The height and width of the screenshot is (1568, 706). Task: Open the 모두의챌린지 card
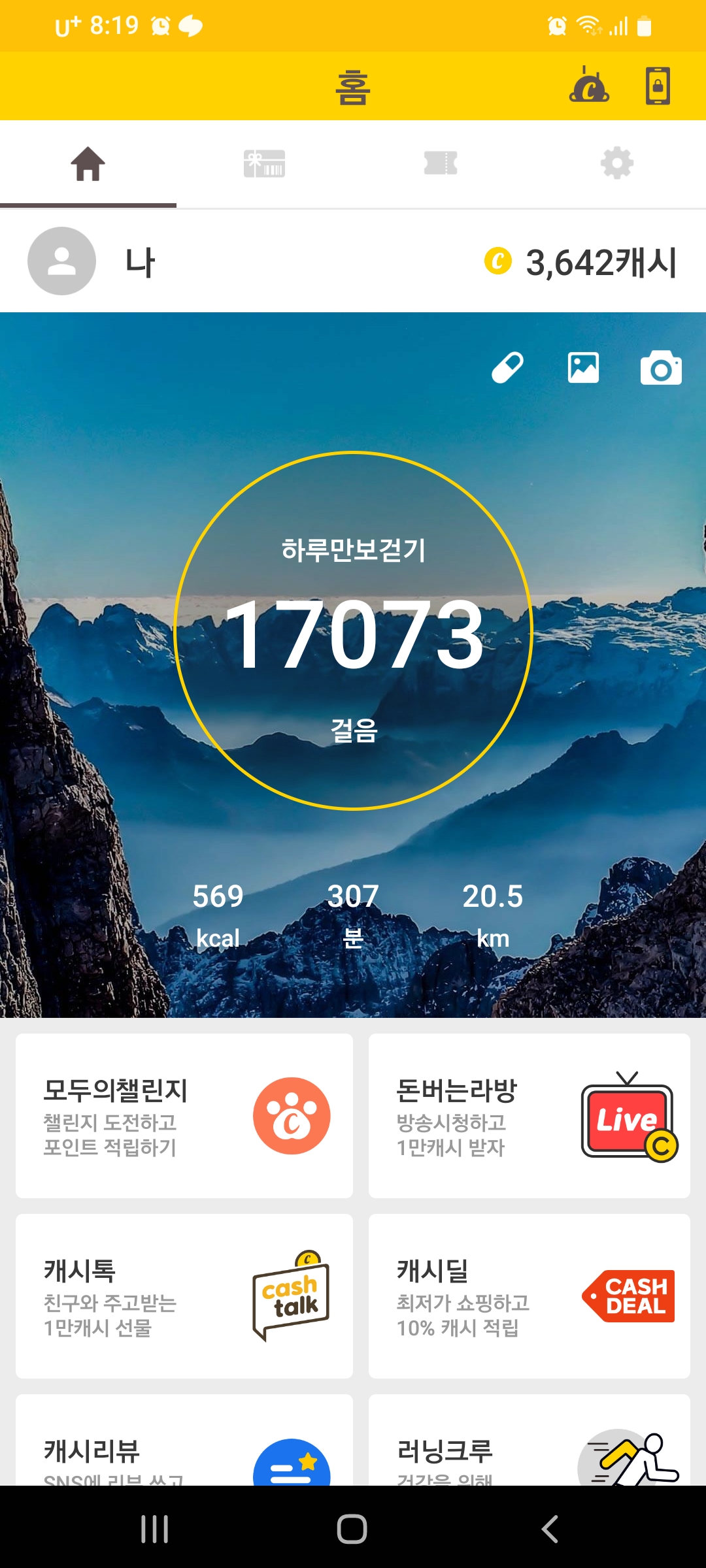[184, 1116]
